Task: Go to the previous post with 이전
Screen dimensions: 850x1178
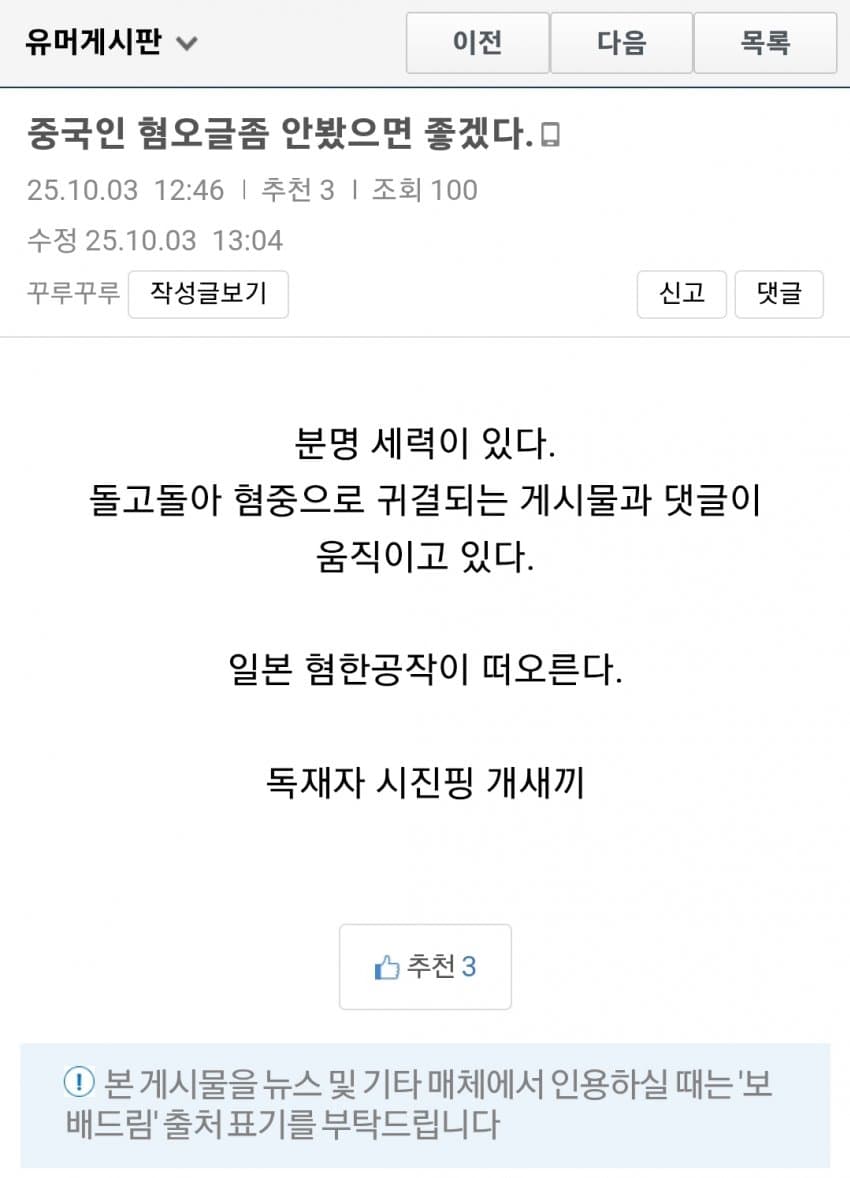Action: tap(477, 43)
